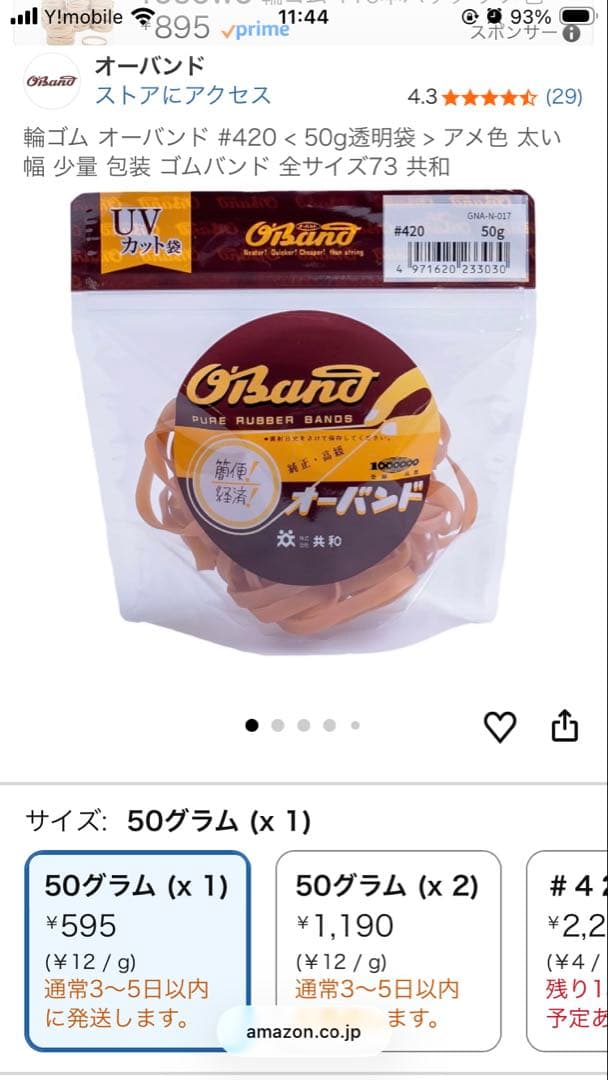608x1080 pixels.
Task: Choose the 50グラム (x 2) size for ¥1,190
Action: [388, 951]
